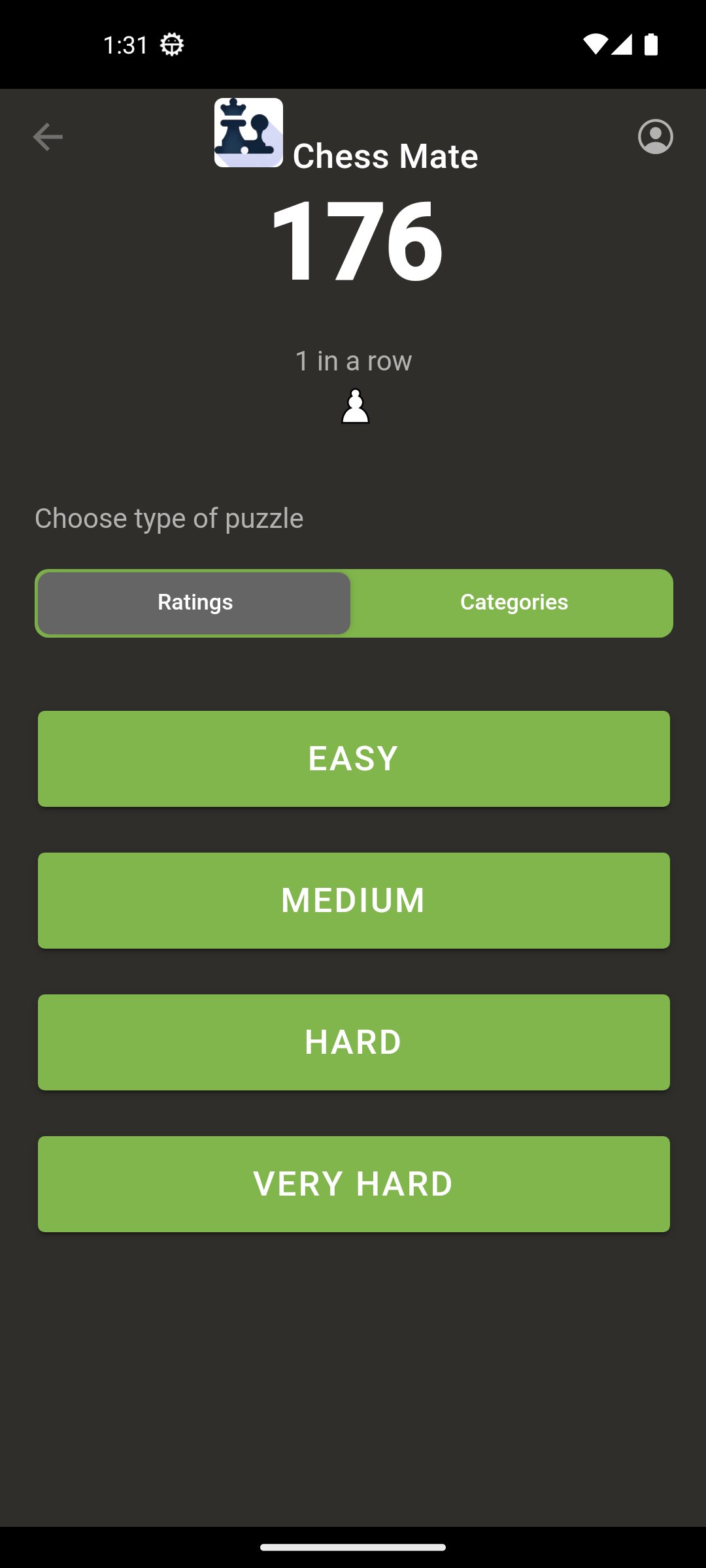Tap the Wi-Fi icon in the status bar
Viewport: 706px width, 1568px height.
(595, 44)
